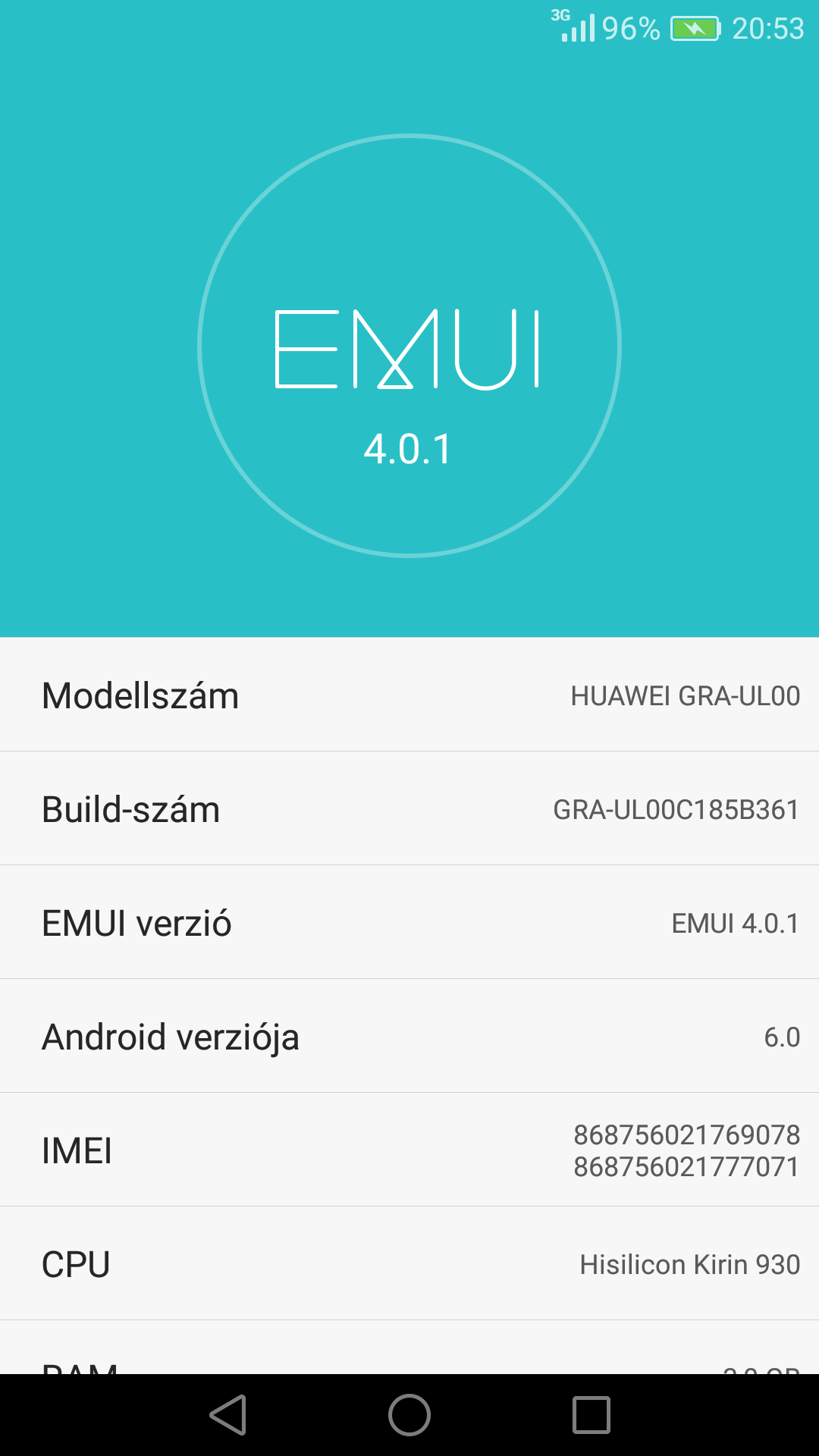This screenshot has width=819, height=1456.
Task: Tap the Android verziója row
Action: (409, 1036)
